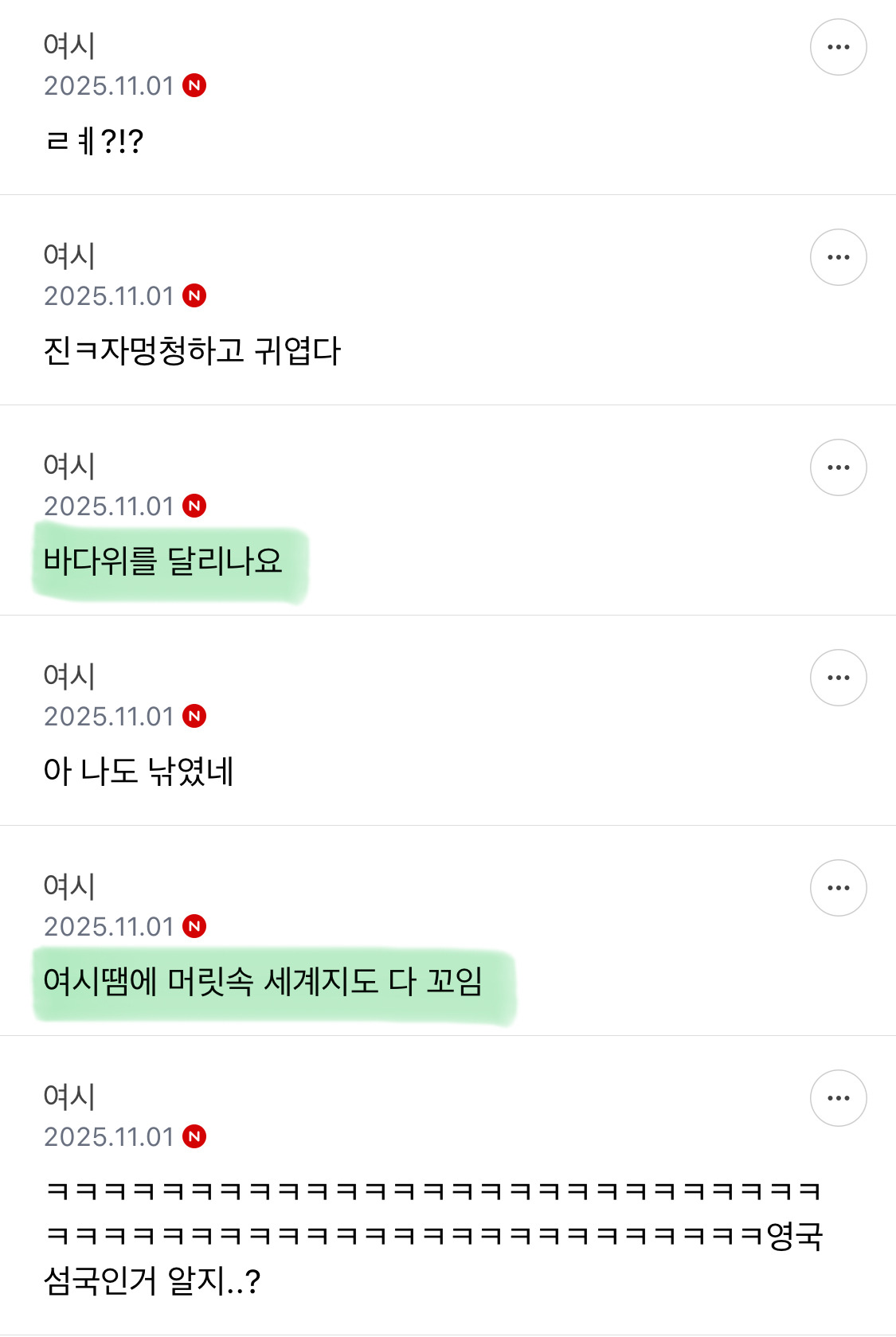
Task: Open more options for the "ㄹㅖ?!?" comment
Action: click(838, 47)
